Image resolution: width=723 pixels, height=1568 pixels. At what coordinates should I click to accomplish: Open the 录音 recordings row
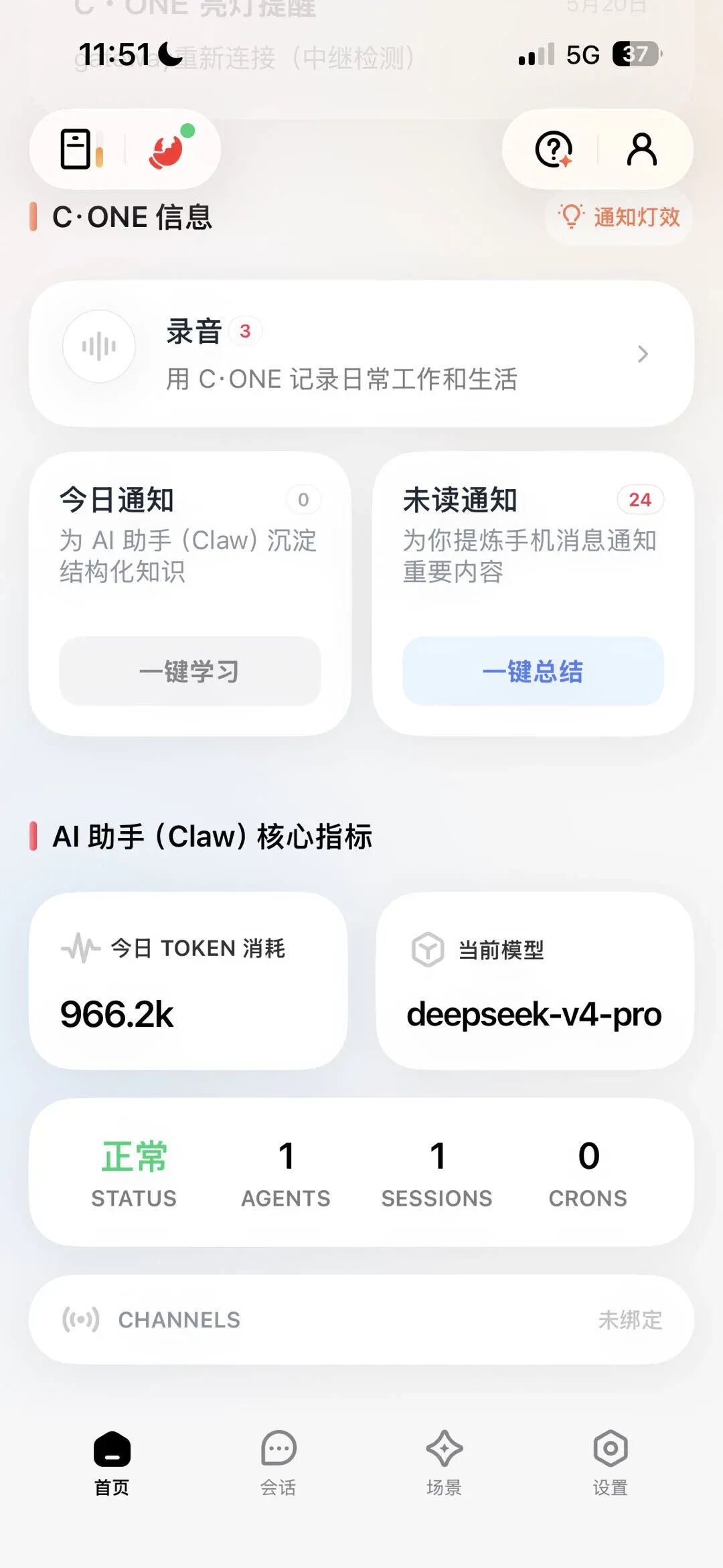(361, 354)
